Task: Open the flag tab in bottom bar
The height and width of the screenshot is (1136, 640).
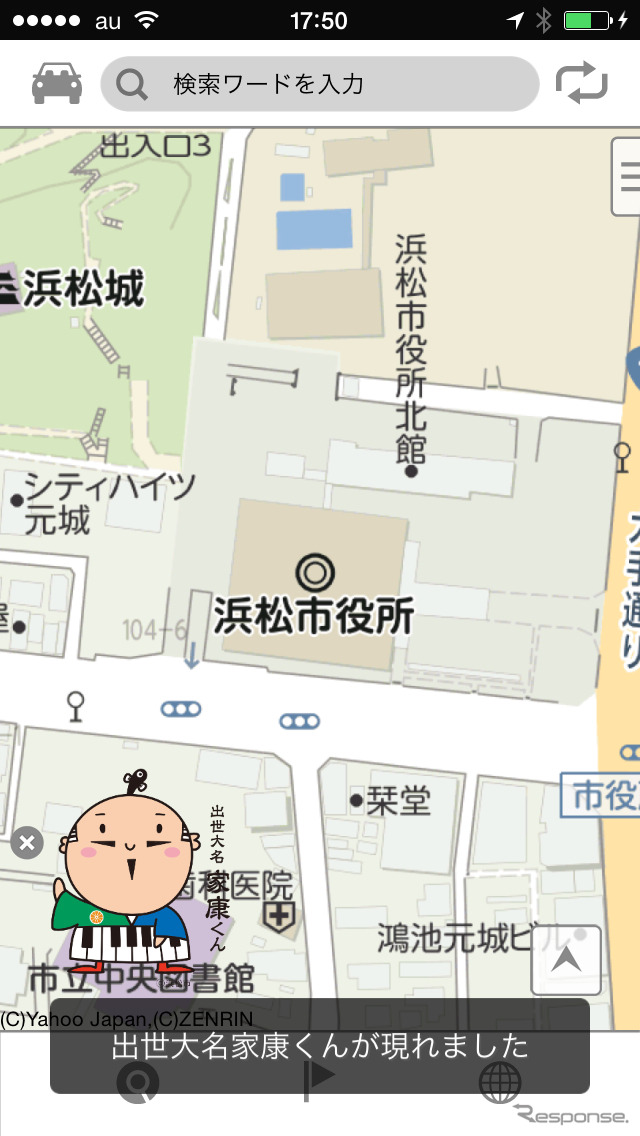Action: [x=318, y=1079]
